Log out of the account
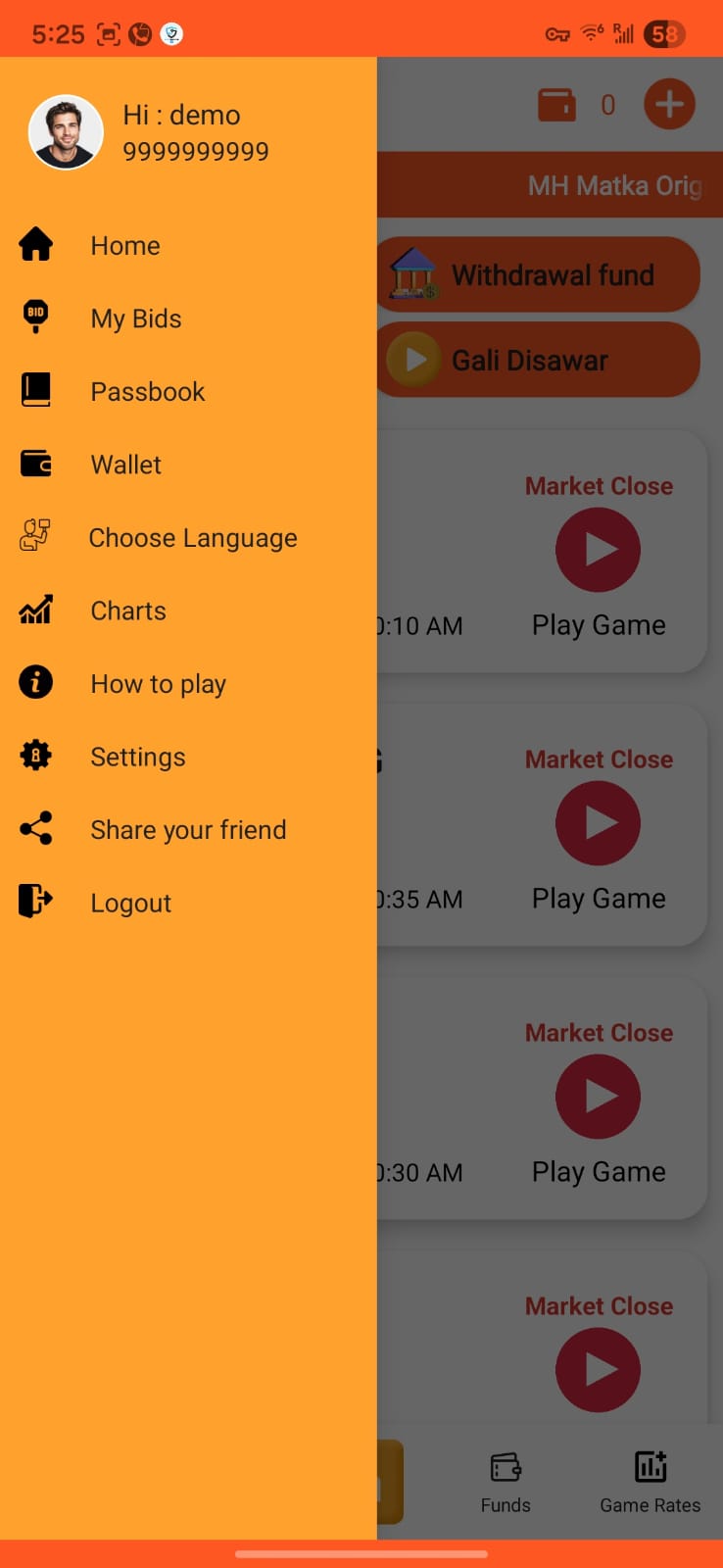Image resolution: width=723 pixels, height=1568 pixels. pos(130,903)
